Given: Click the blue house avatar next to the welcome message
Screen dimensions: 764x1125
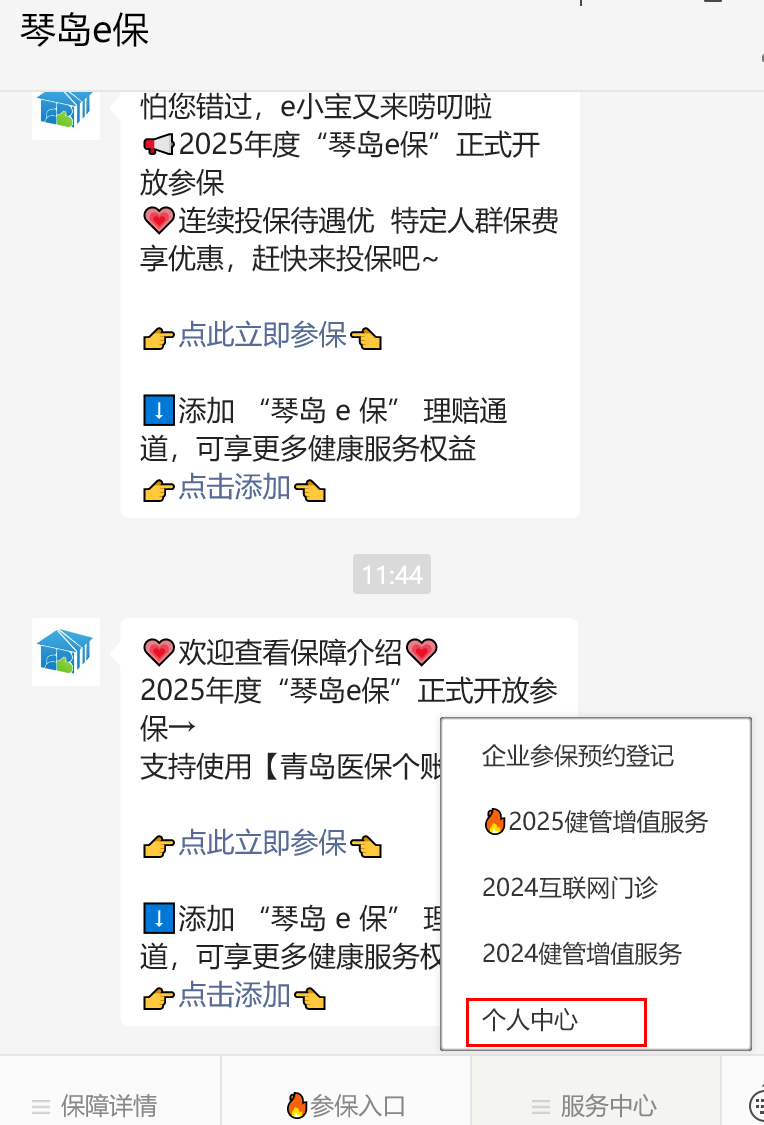Looking at the screenshot, I should pyautogui.click(x=65, y=650).
